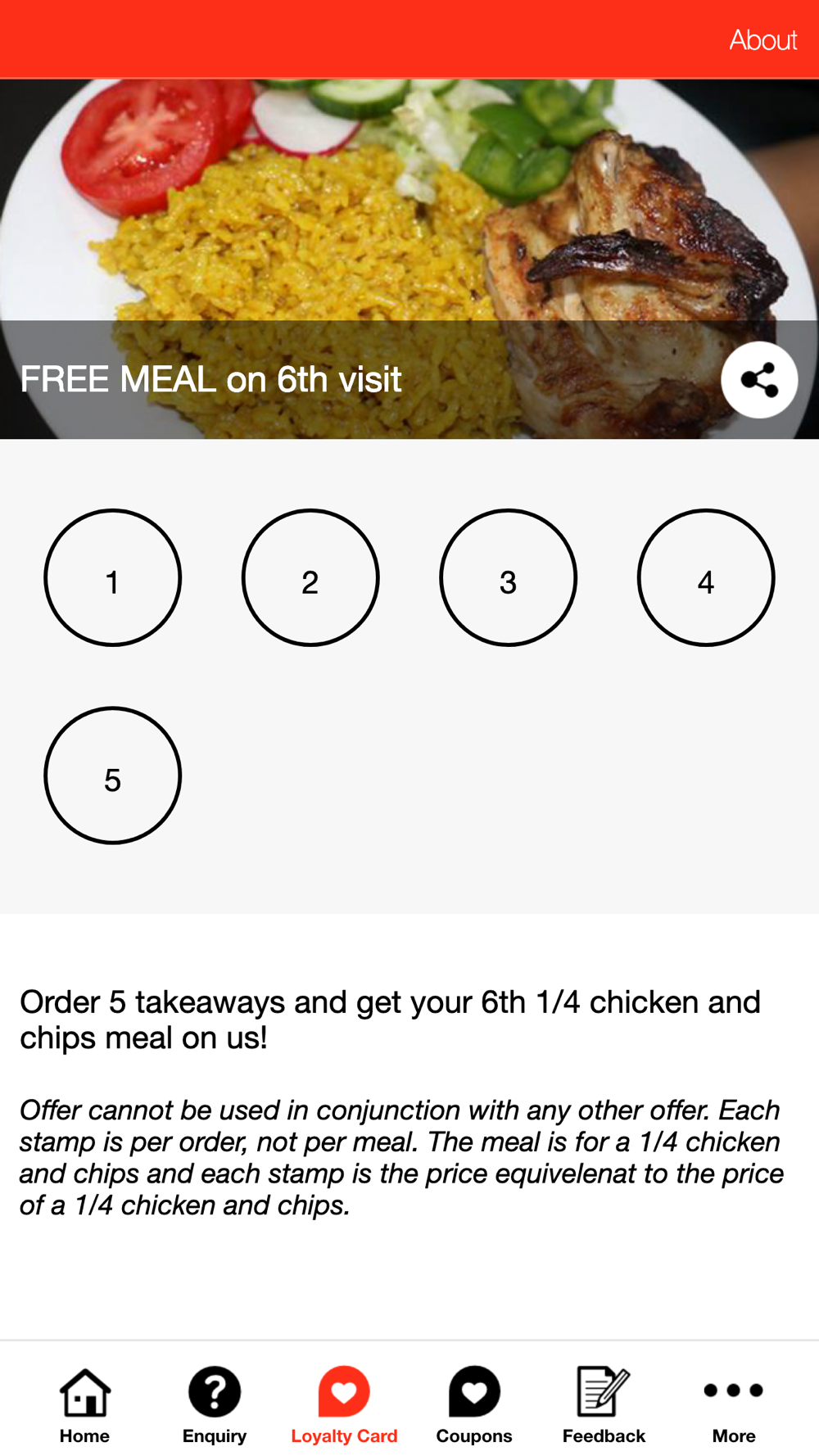The height and width of the screenshot is (1456, 819).
Task: Open the Coupons tab
Action: [x=474, y=1405]
